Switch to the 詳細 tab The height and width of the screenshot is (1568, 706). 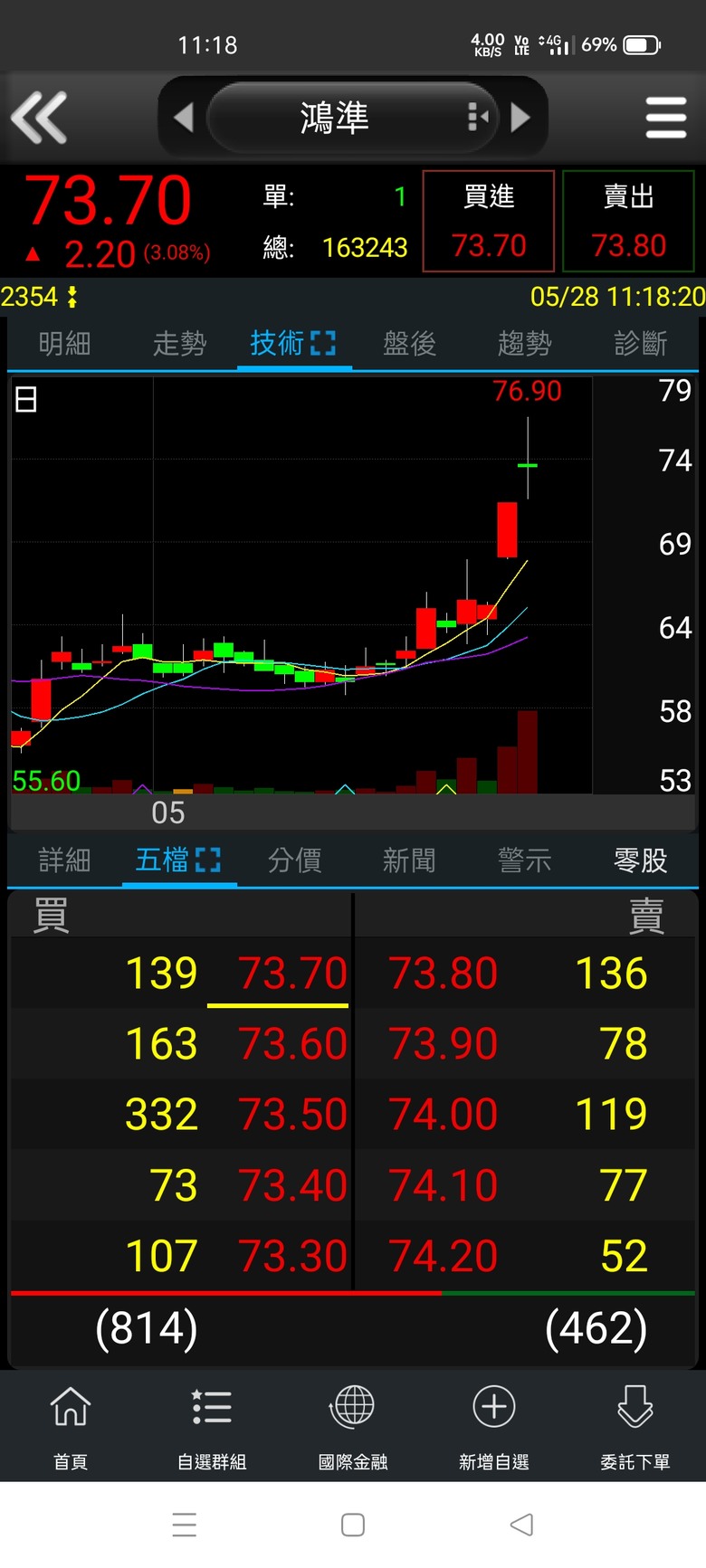(x=64, y=860)
